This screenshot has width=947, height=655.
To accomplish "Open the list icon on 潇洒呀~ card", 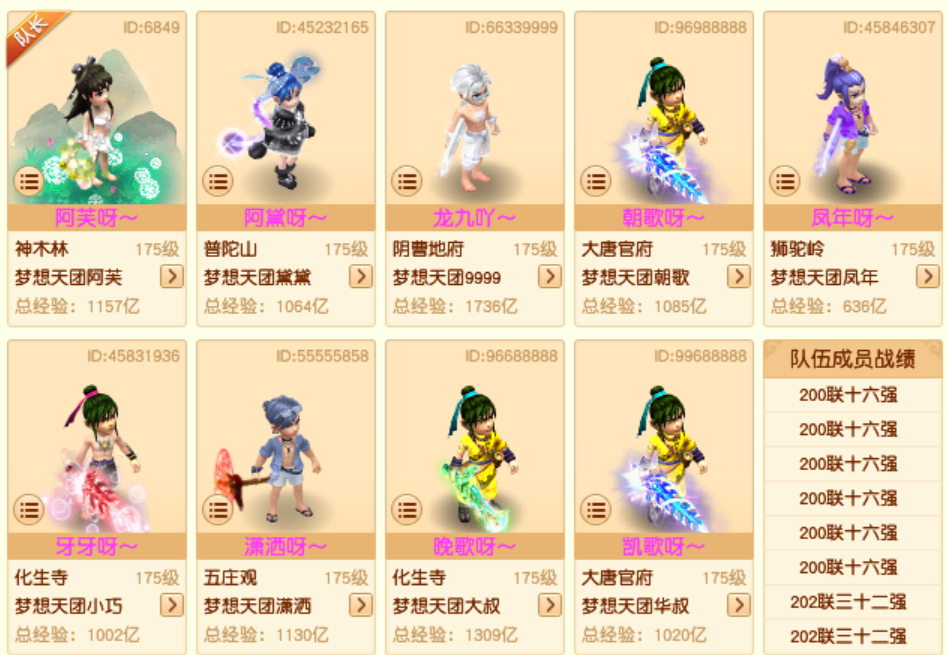I will (x=217, y=509).
